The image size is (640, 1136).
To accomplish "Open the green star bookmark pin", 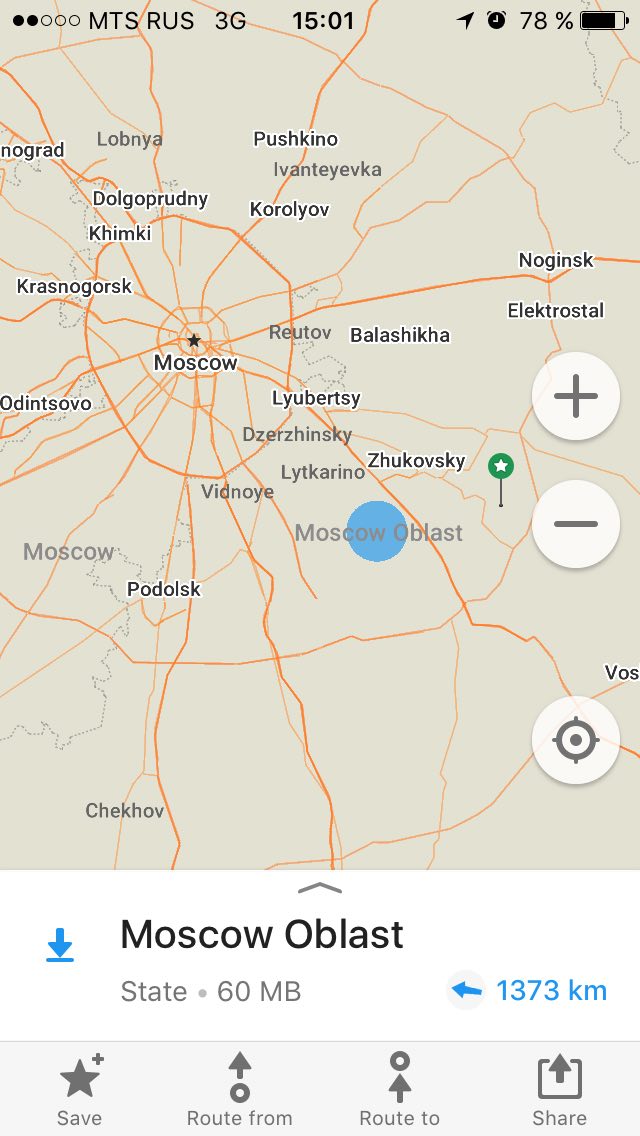I will pos(501,467).
